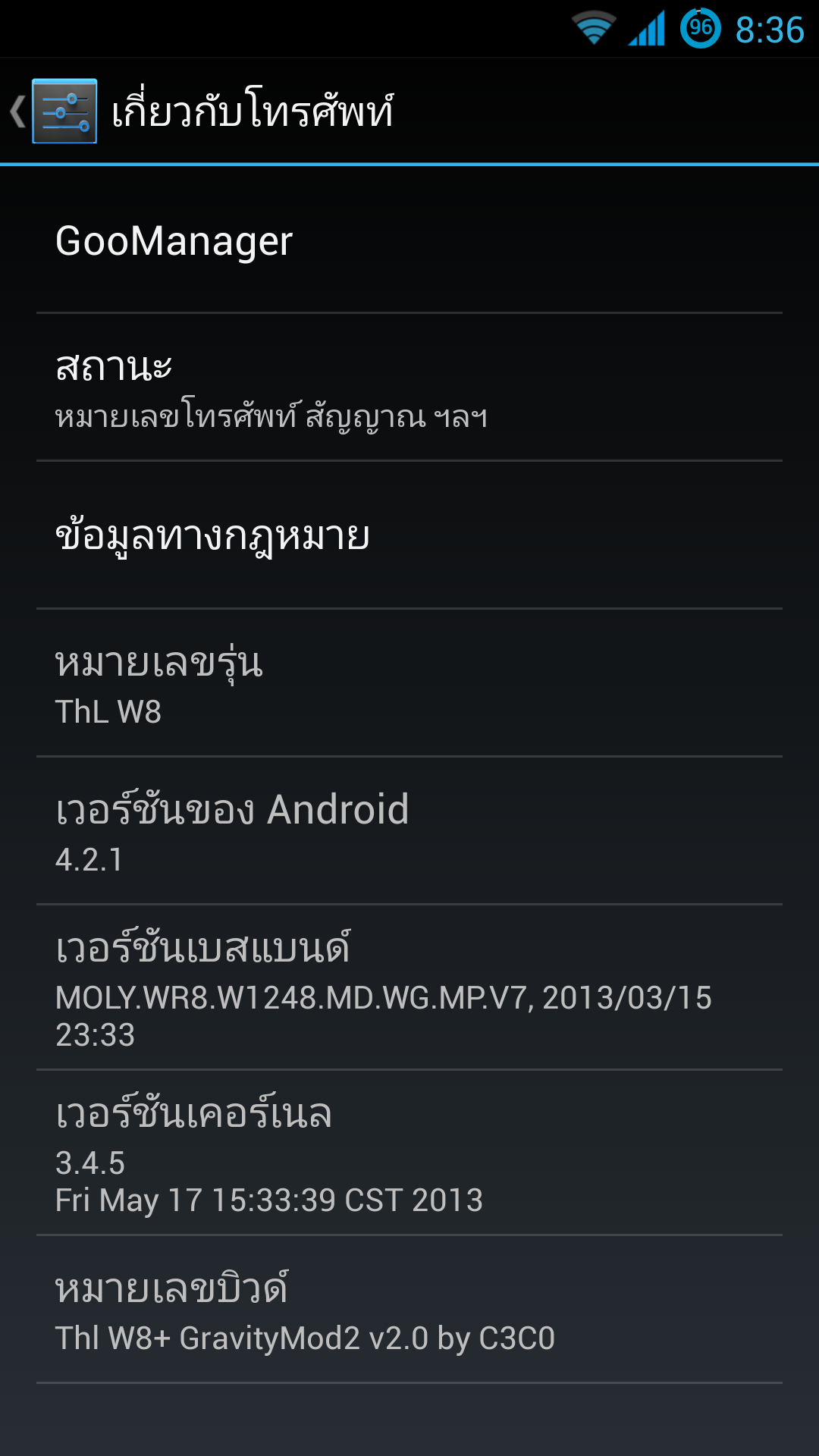The width and height of the screenshot is (819, 1456).
Task: Open สถานะ phone status details
Action: (x=409, y=388)
